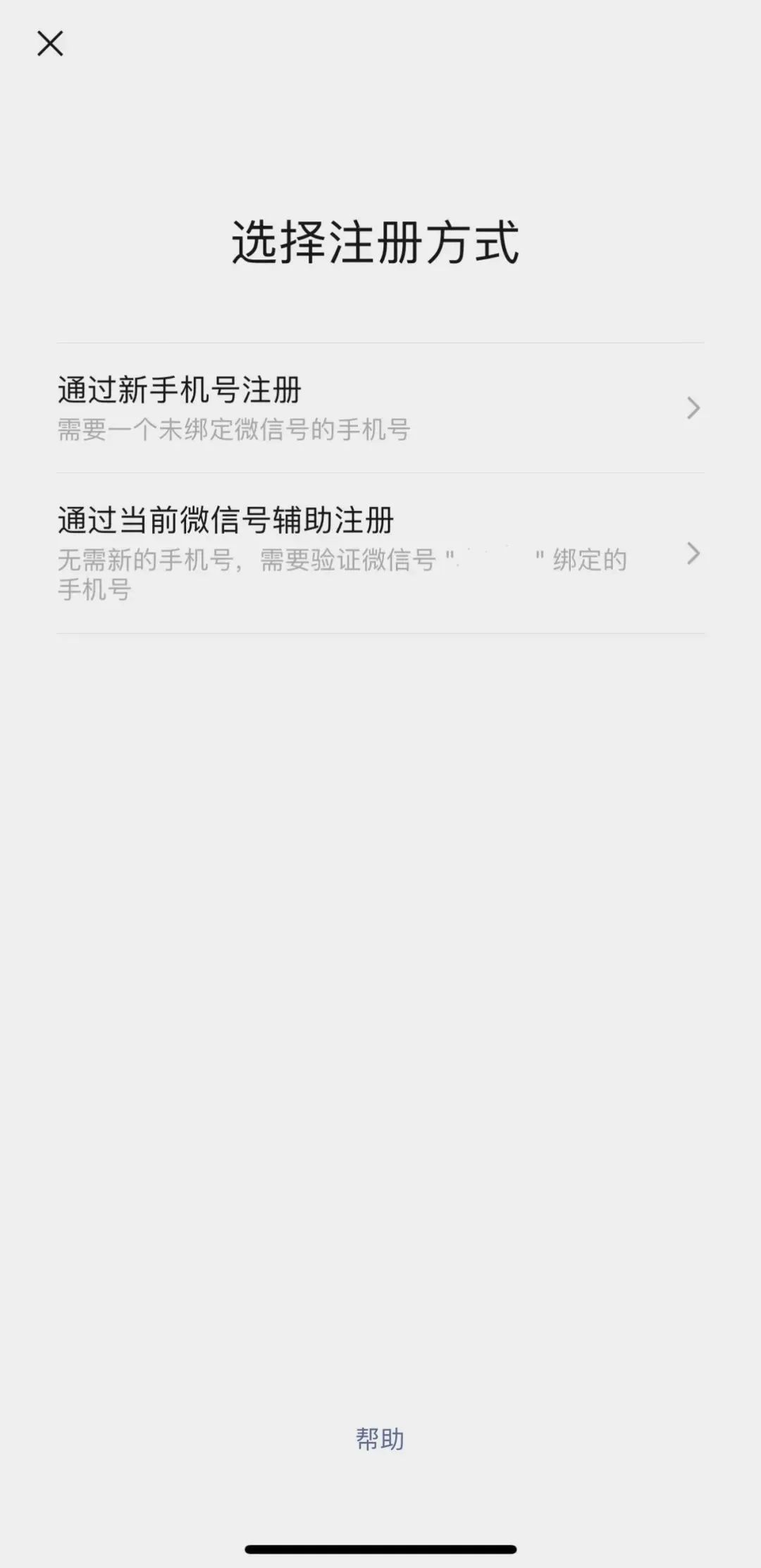
Task: Tap the right-arrow on the first option row
Action: point(694,408)
